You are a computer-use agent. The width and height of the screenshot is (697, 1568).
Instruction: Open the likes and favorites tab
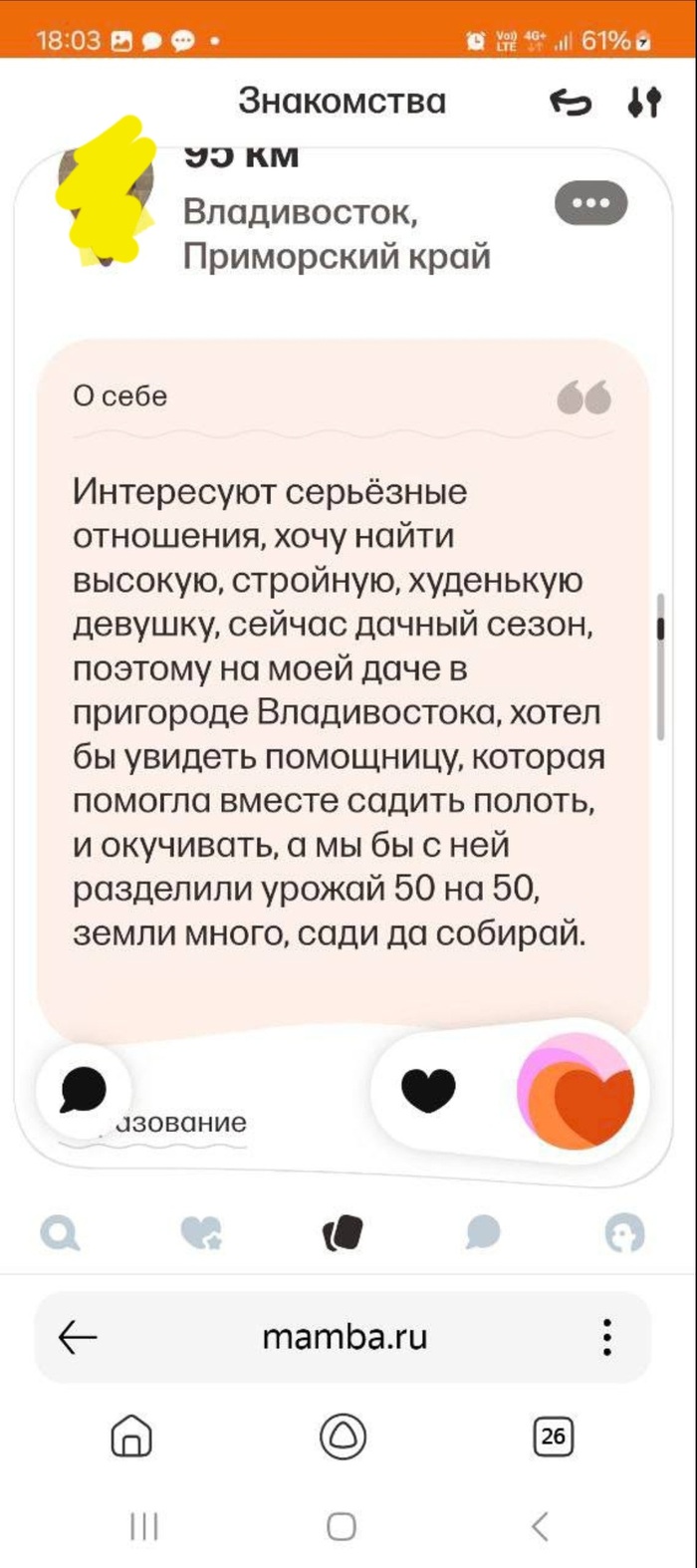pyautogui.click(x=201, y=1233)
